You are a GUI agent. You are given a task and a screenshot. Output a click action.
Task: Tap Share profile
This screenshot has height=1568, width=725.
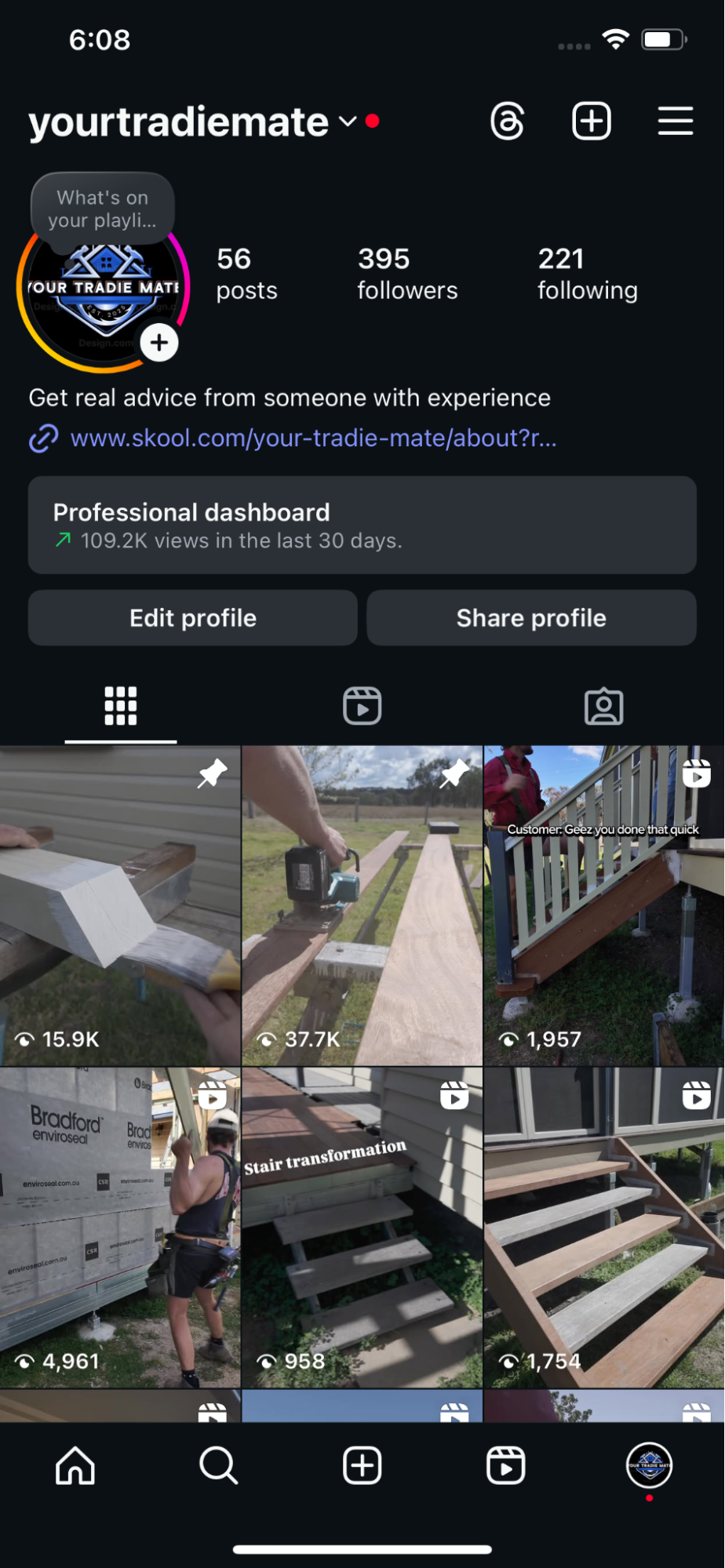(x=531, y=618)
